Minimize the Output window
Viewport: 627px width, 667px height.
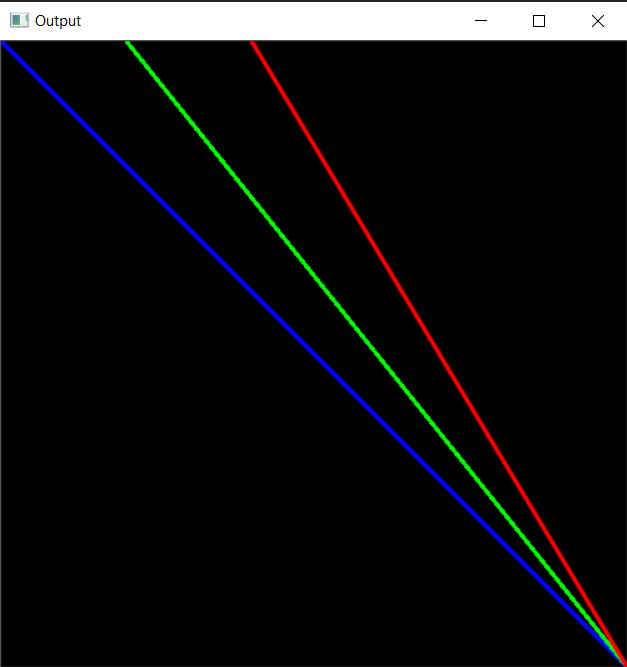(x=481, y=21)
